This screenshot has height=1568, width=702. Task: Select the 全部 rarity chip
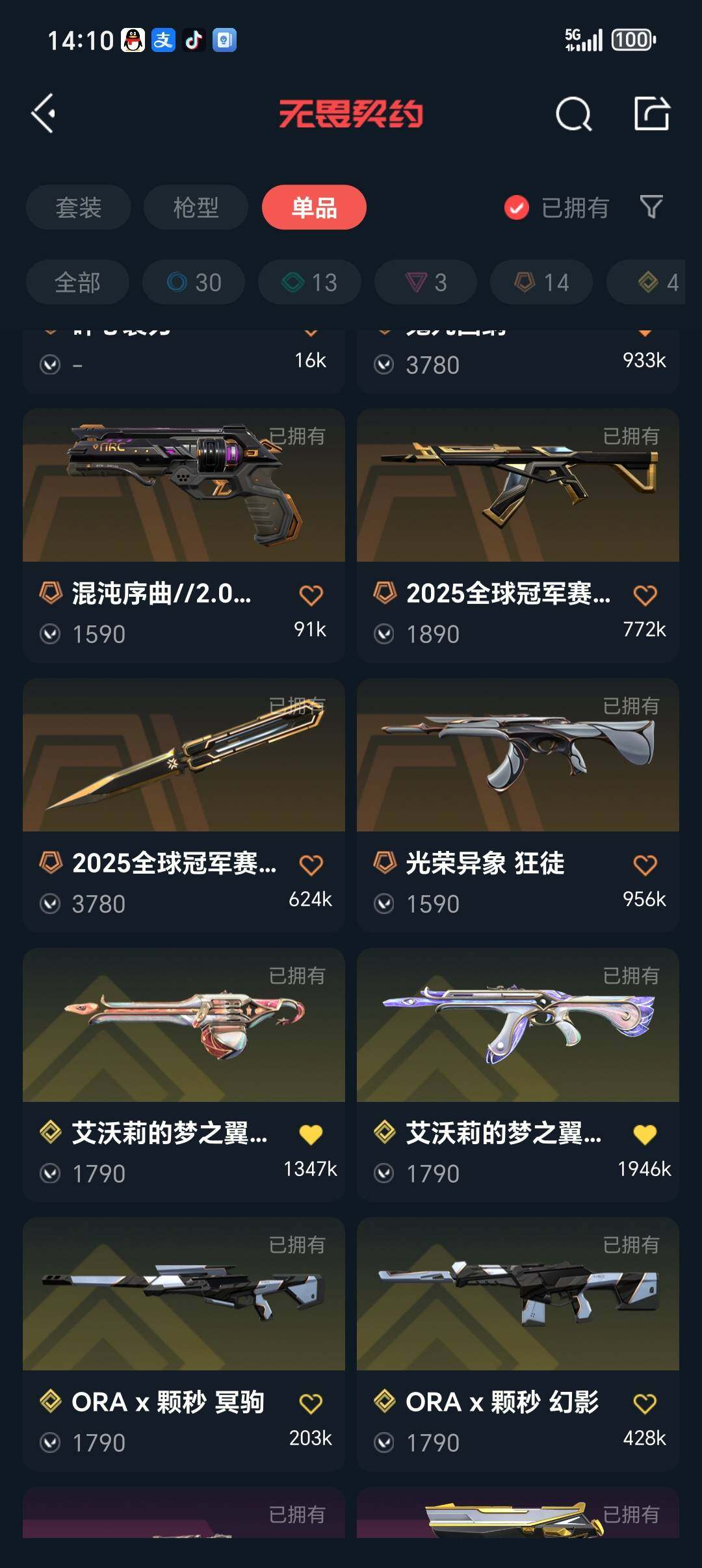click(77, 282)
